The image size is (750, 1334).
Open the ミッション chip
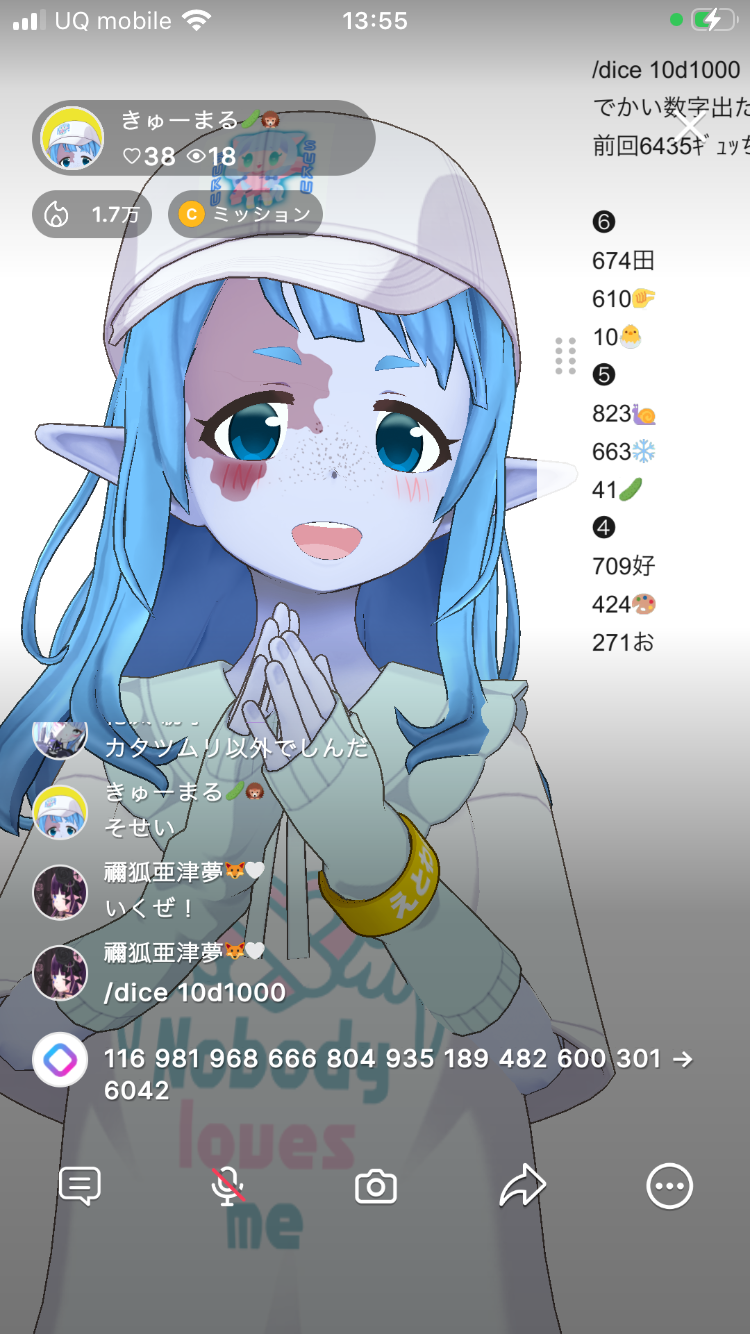pyautogui.click(x=245, y=214)
